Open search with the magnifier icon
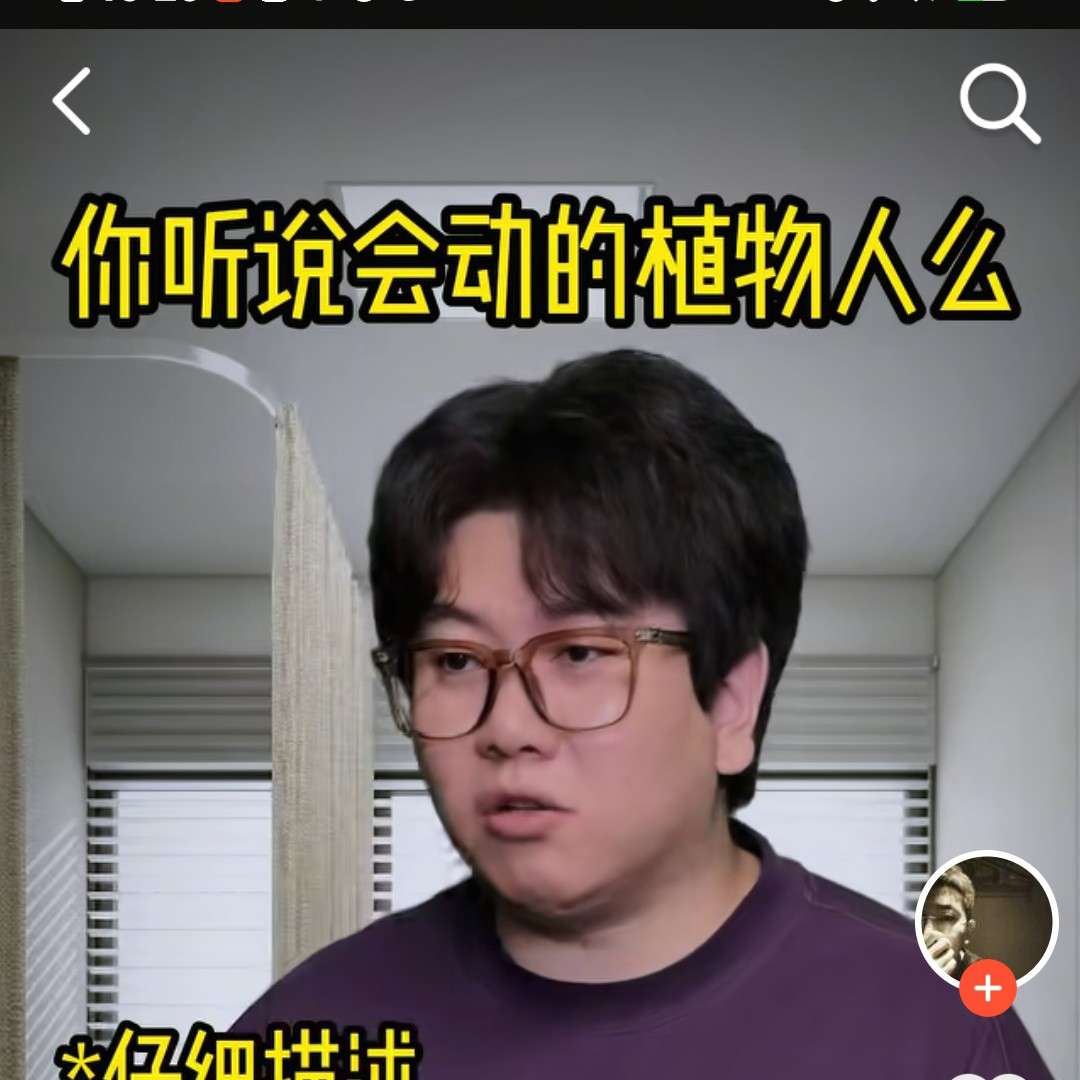The width and height of the screenshot is (1080, 1080). tap(999, 104)
